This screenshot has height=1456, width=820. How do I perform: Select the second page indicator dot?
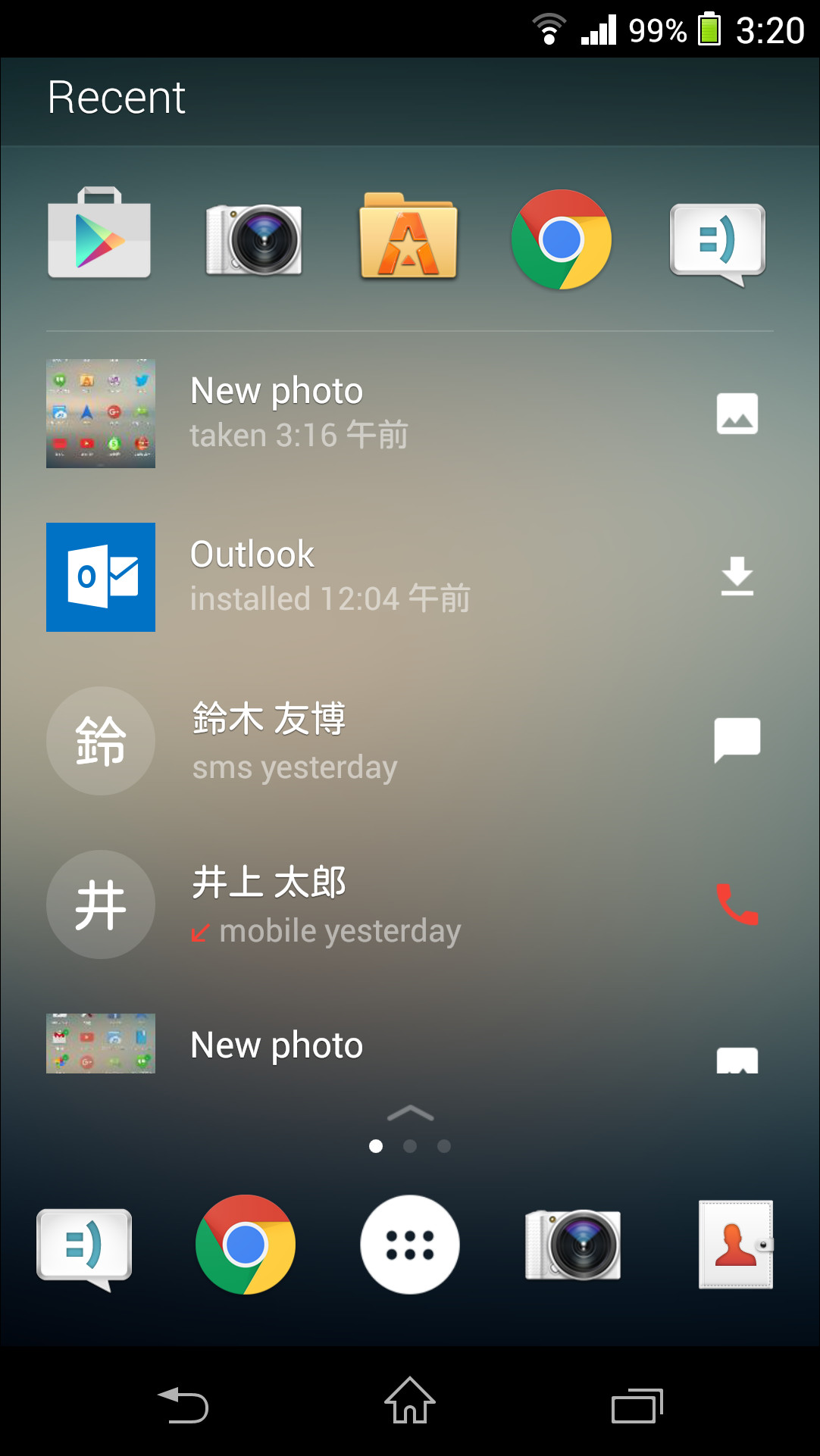point(410,1146)
